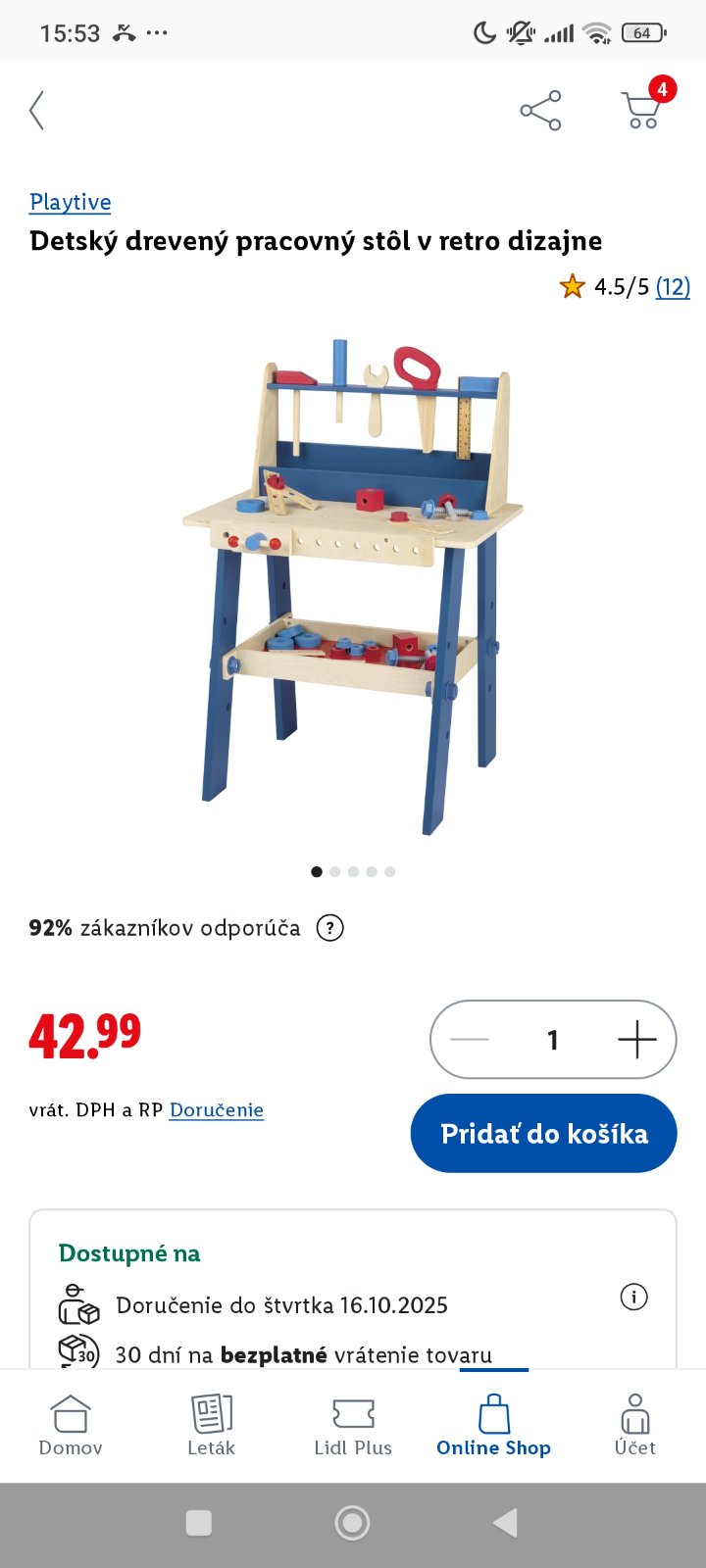
Task: Open the Leták tab
Action: coord(211,1426)
